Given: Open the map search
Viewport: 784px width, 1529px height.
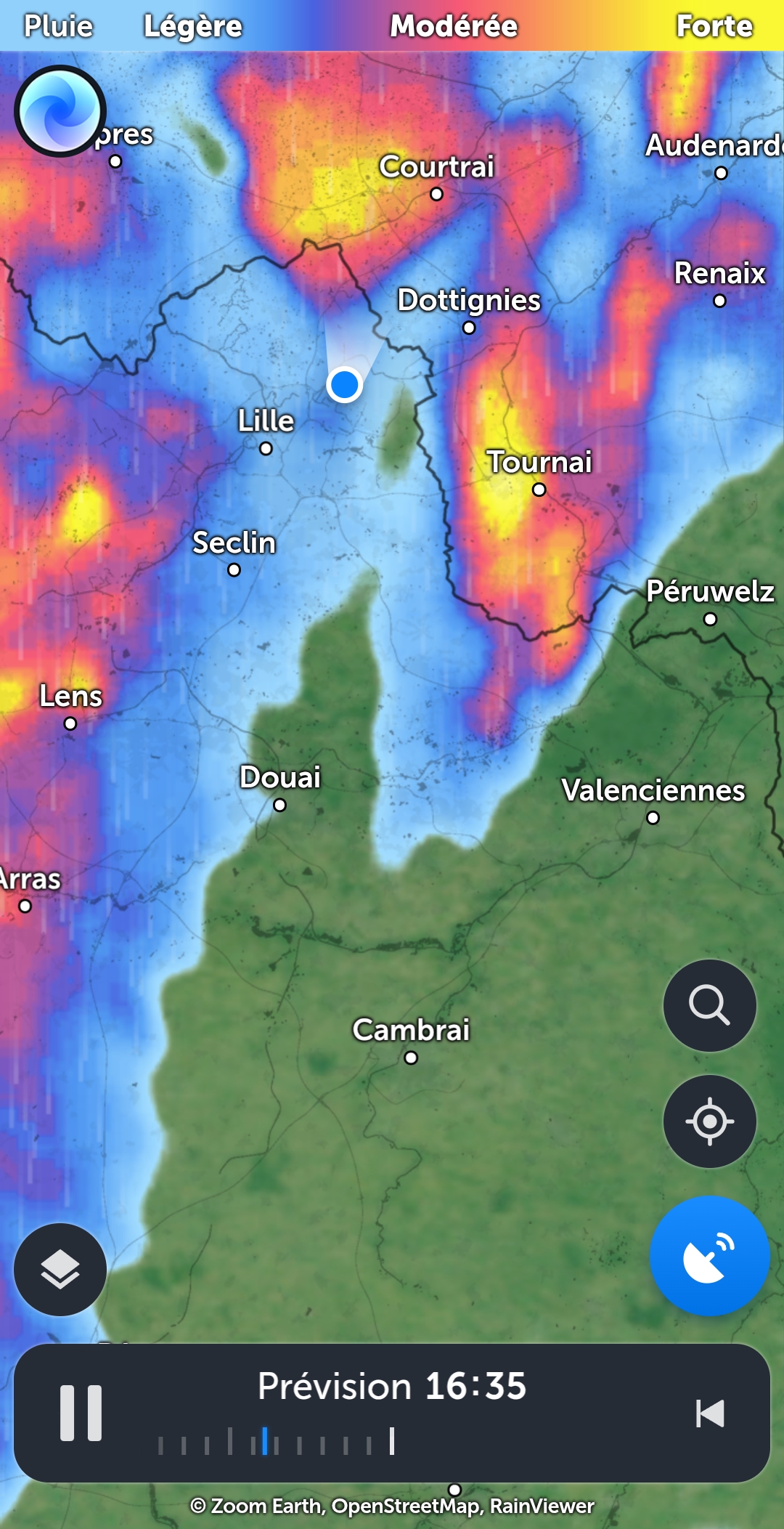Looking at the screenshot, I should 709,1005.
